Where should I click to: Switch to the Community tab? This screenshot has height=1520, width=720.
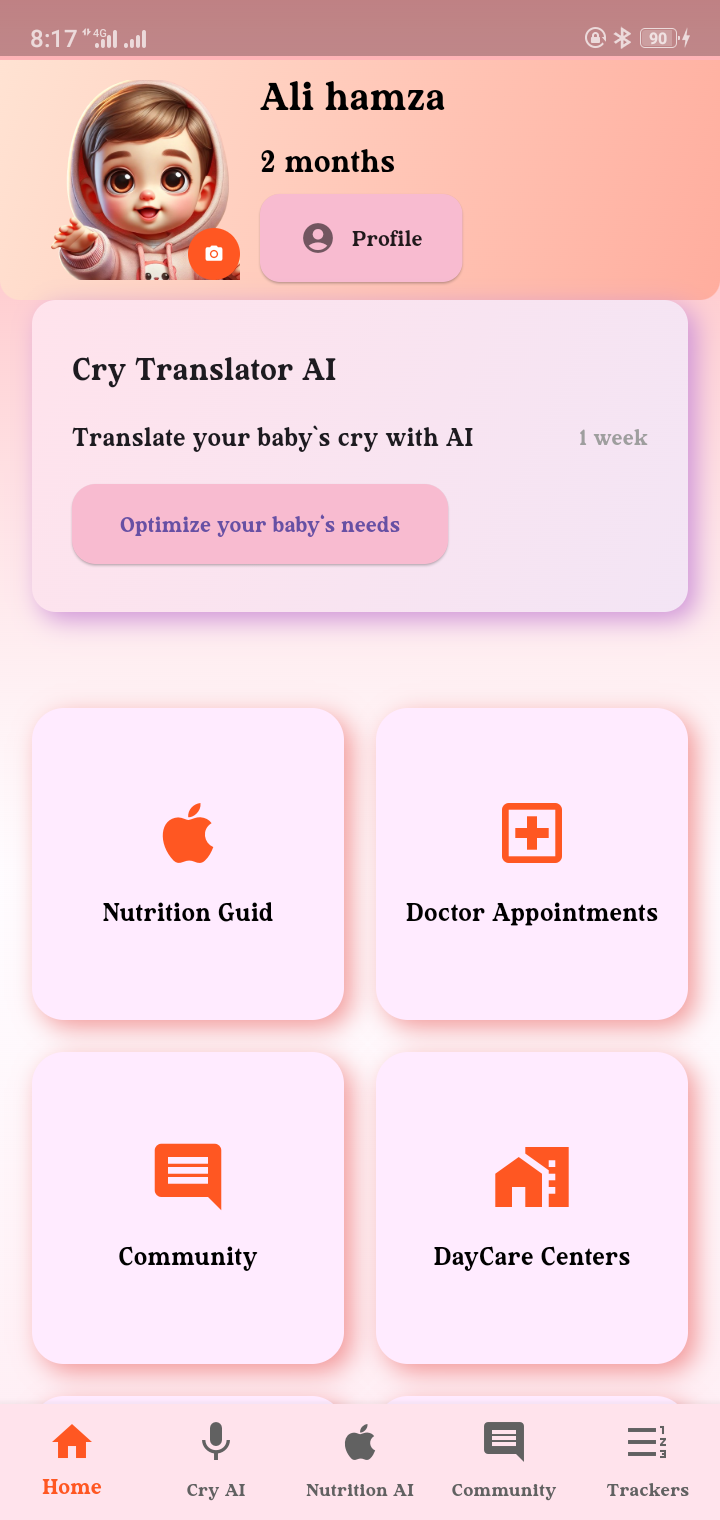tap(504, 1460)
